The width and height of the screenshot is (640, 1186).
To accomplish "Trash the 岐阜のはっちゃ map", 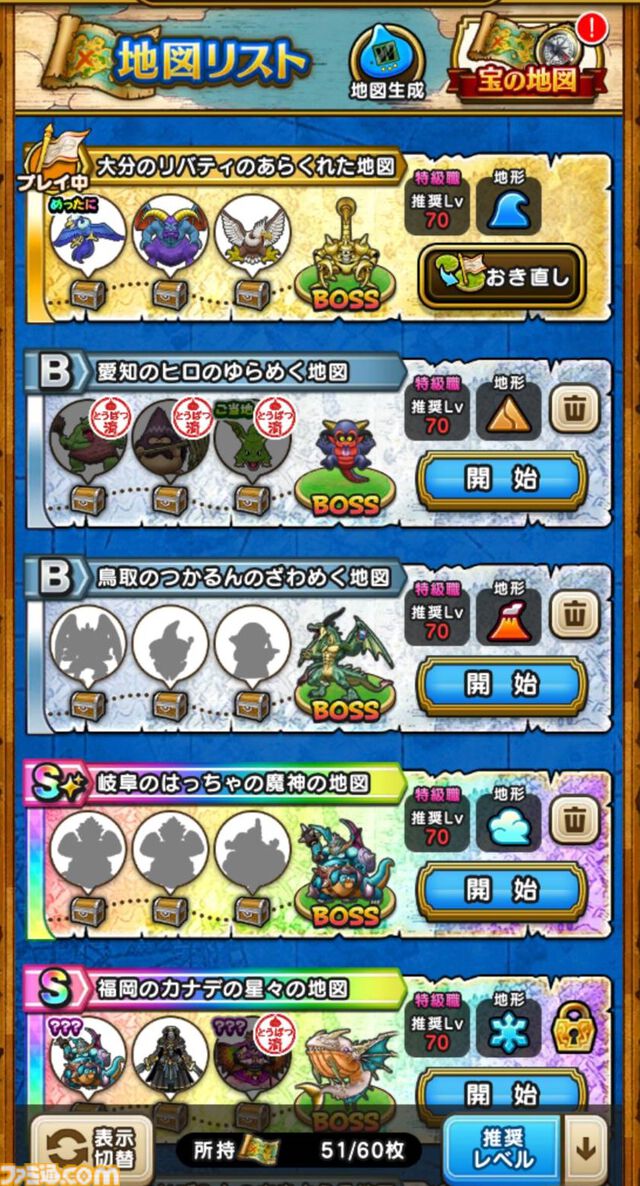I will 575,818.
